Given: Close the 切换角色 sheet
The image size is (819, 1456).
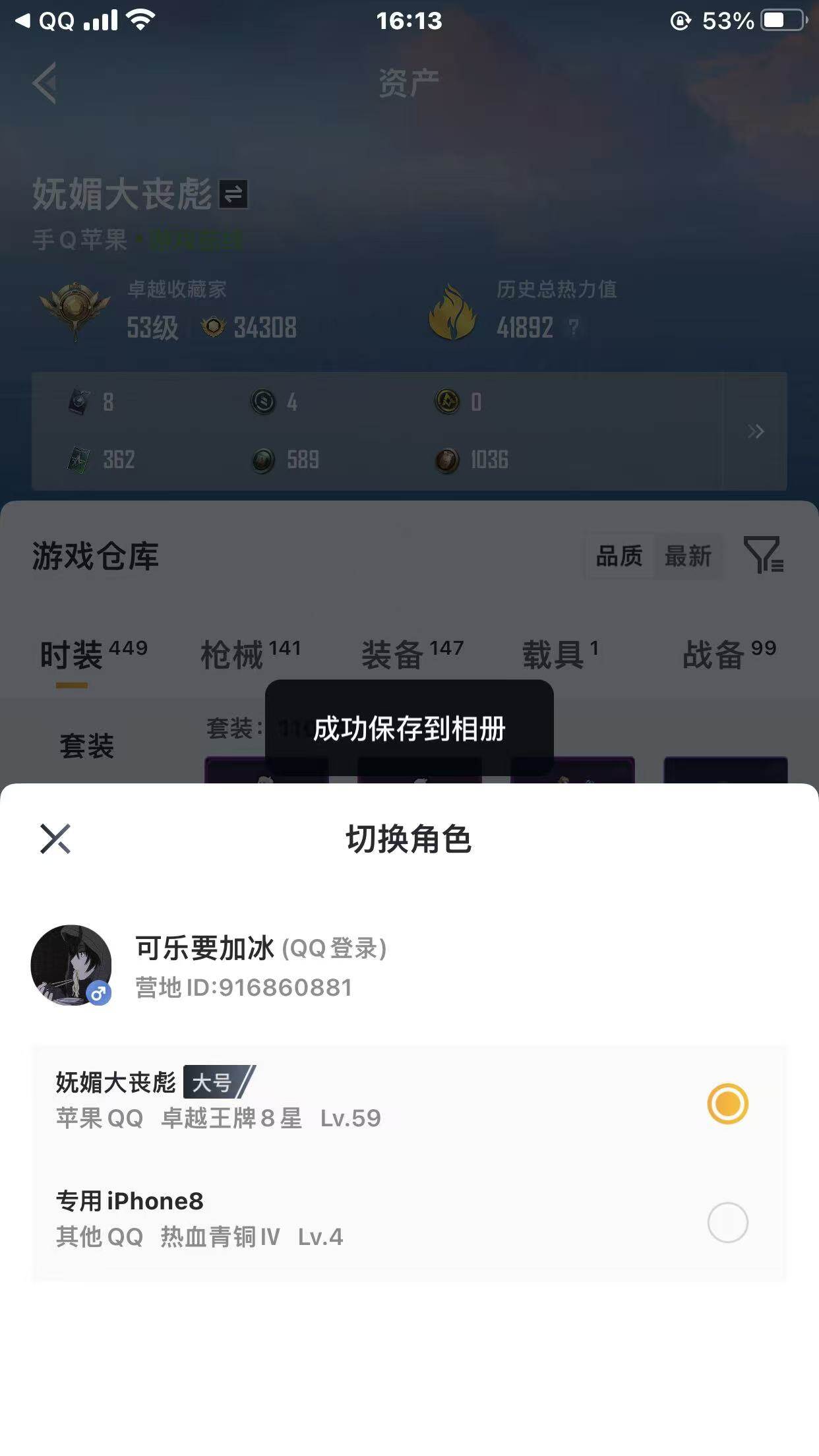Looking at the screenshot, I should (55, 839).
